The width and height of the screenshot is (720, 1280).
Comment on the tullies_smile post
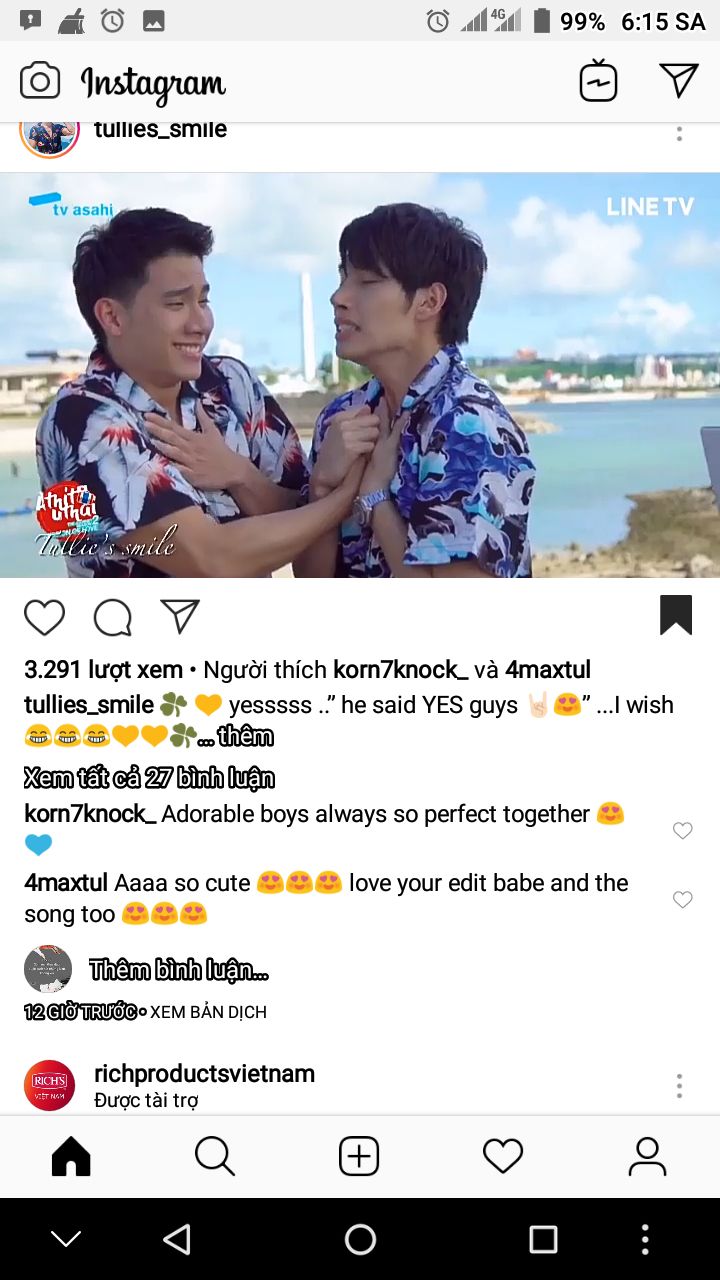[113, 617]
